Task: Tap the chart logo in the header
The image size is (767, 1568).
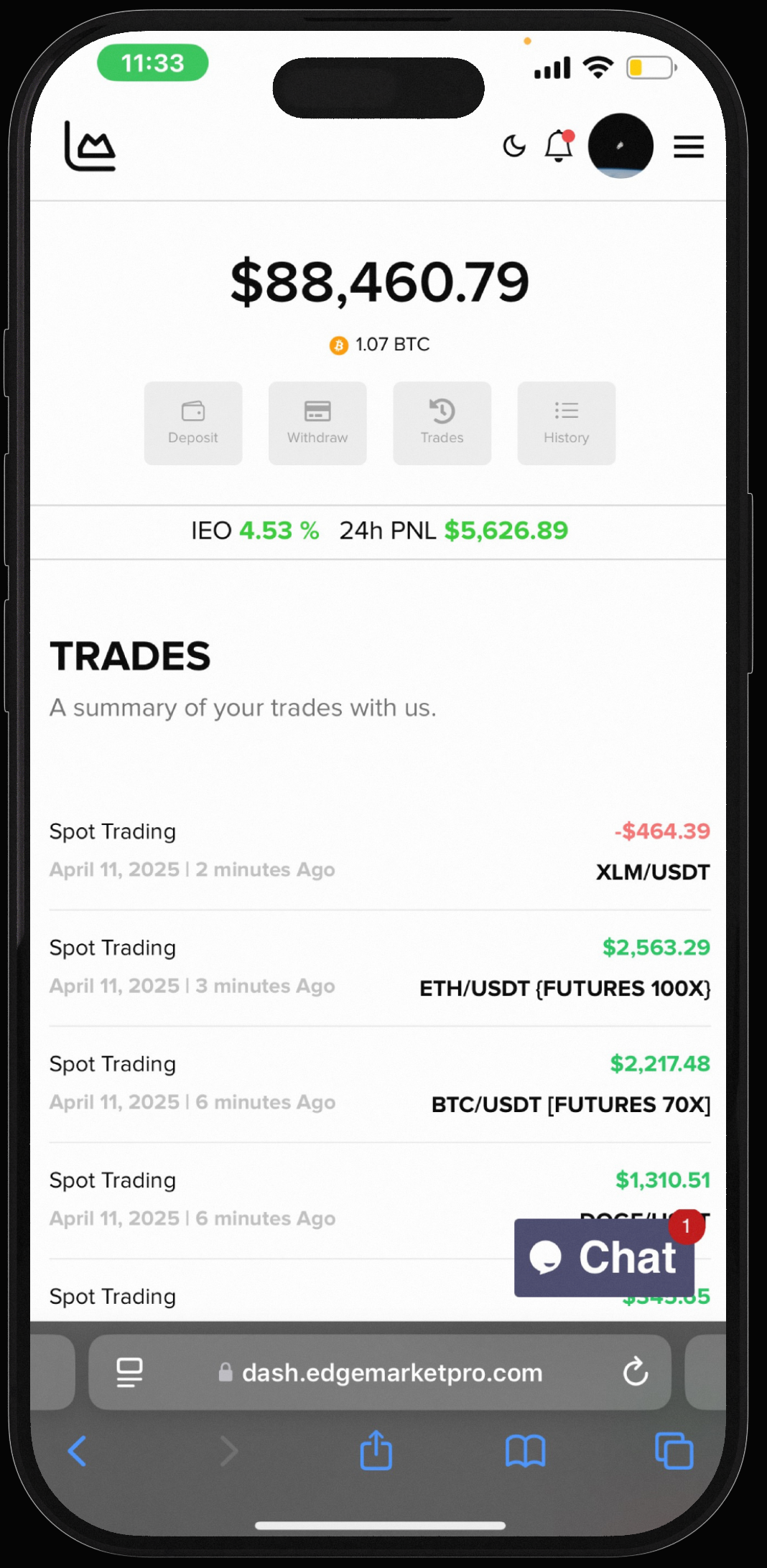Action: pyautogui.click(x=90, y=146)
